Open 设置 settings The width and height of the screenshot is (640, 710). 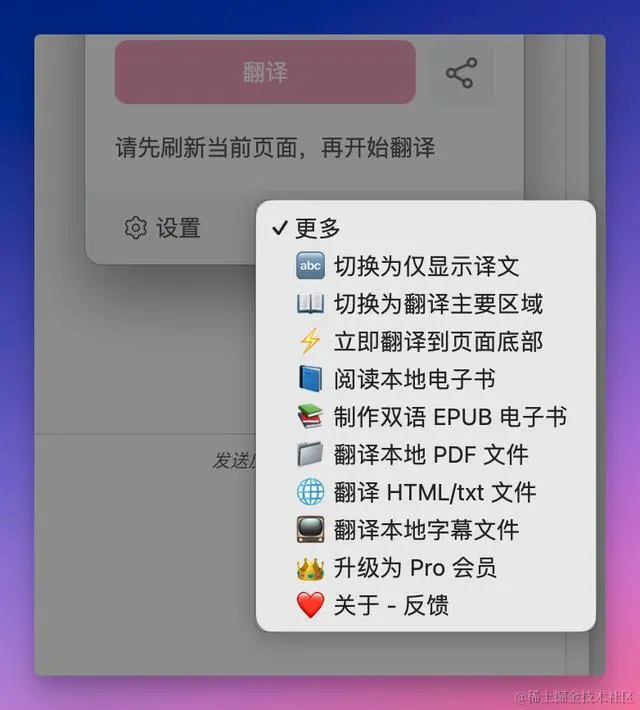(163, 229)
